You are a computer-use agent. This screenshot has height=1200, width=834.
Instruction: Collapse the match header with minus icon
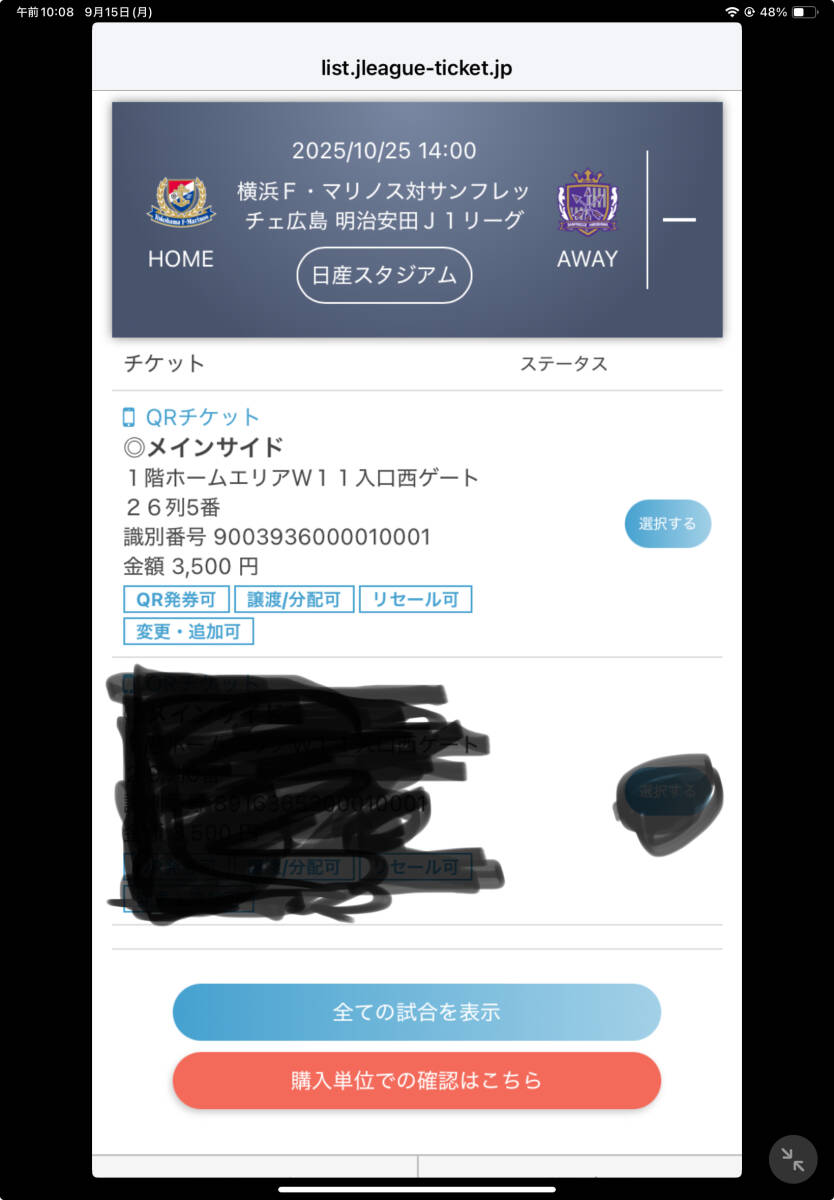tap(679, 220)
